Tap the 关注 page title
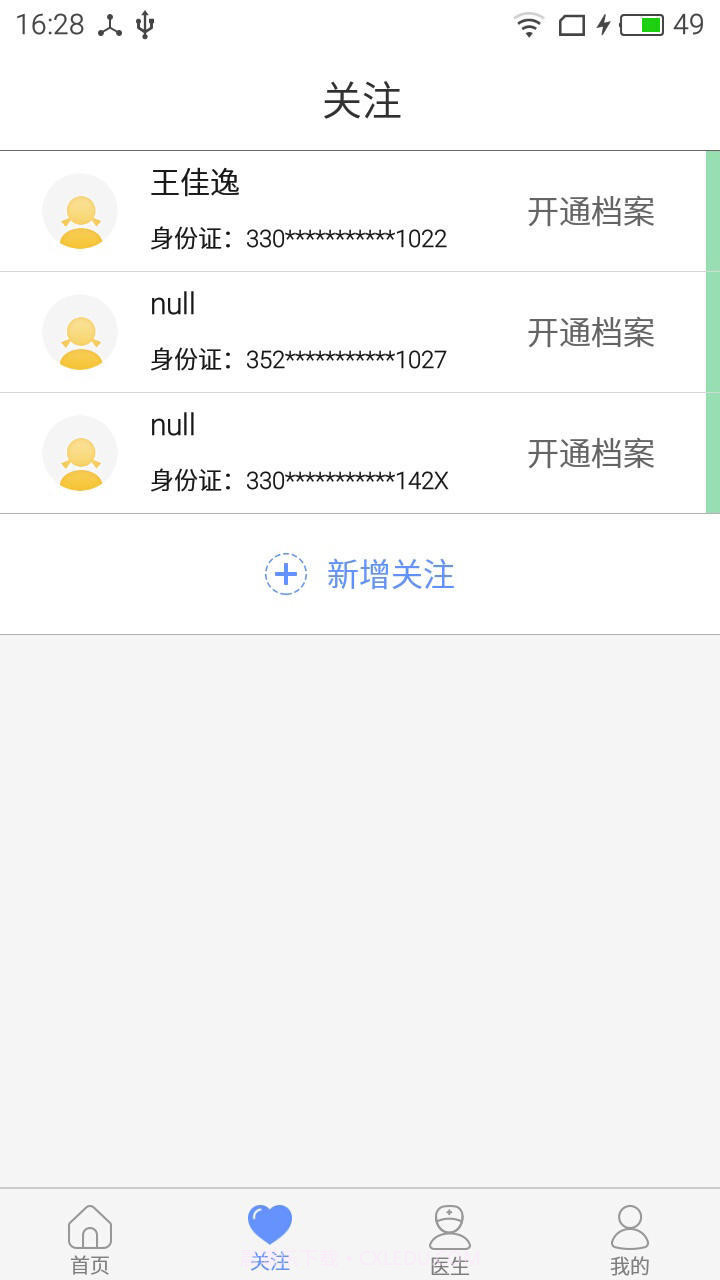Viewport: 720px width, 1280px height. [360, 99]
